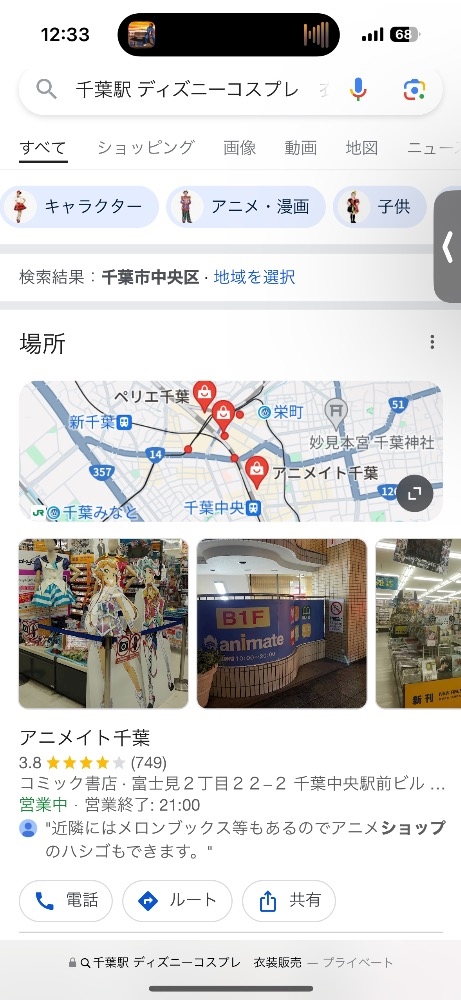This screenshot has height=1000, width=461.
Task: Open Google Lens camera search
Action: 414,90
